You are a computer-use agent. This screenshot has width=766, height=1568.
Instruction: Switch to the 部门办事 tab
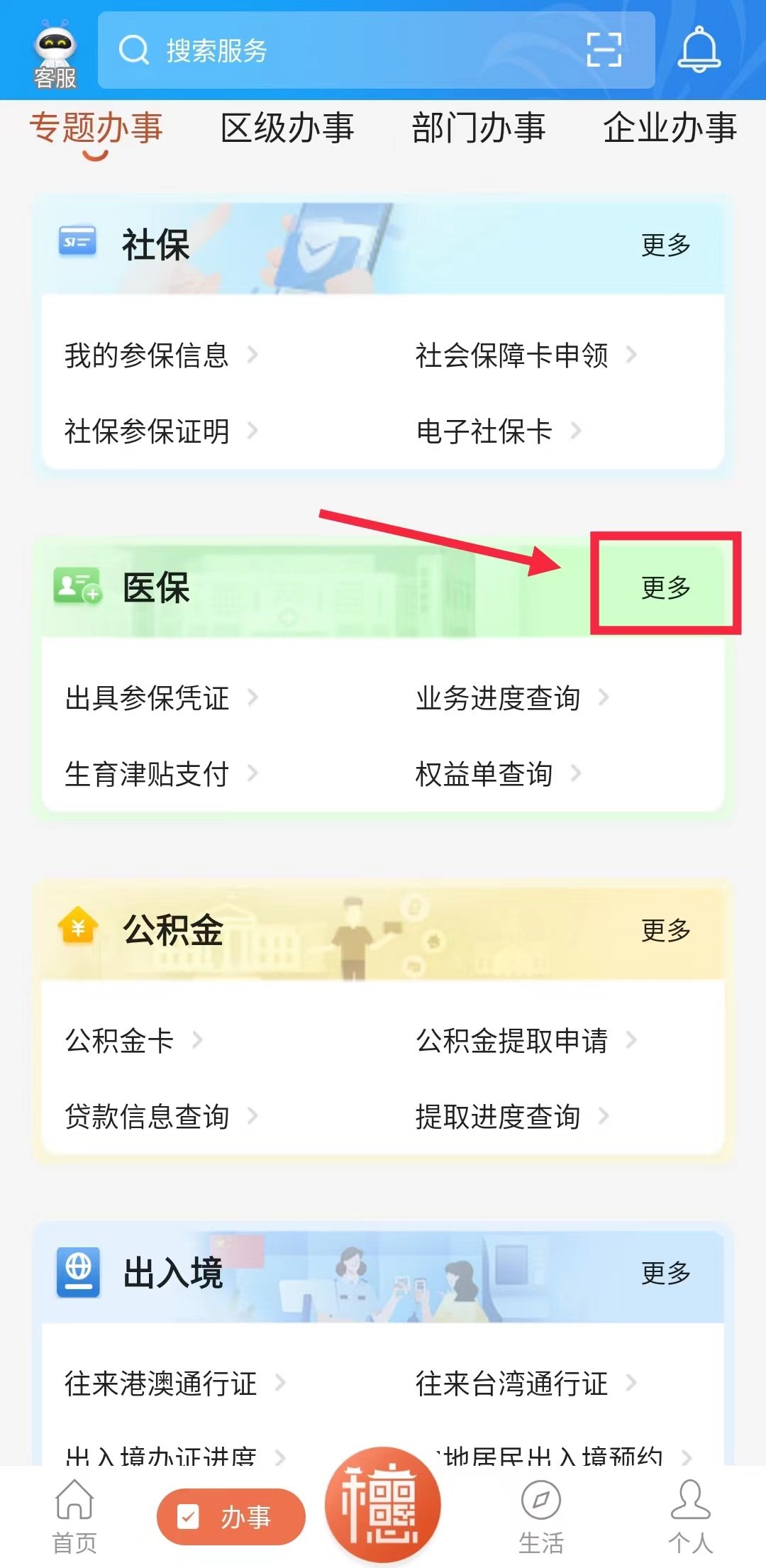point(479,129)
